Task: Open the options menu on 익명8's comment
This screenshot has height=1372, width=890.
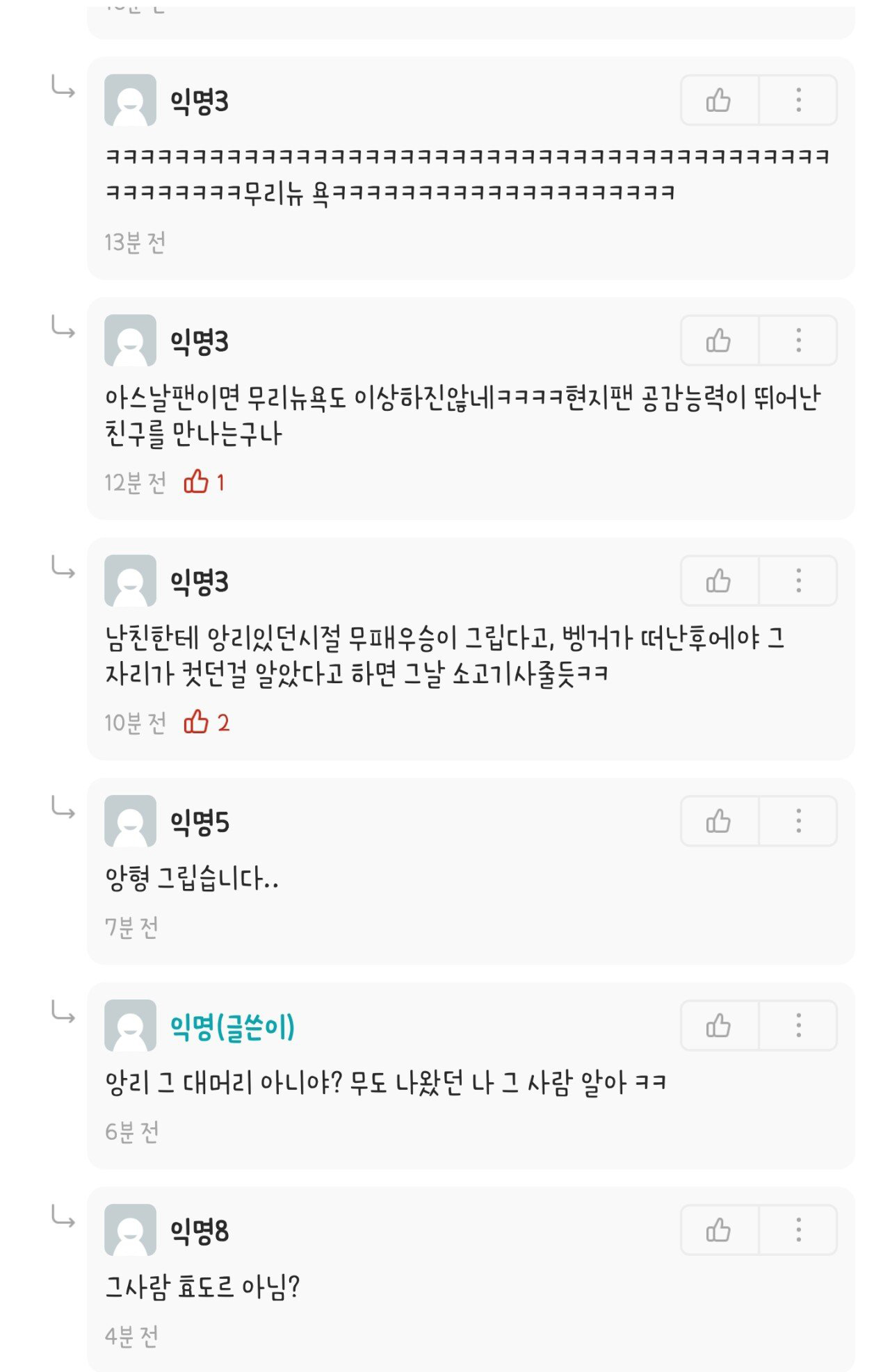Action: pyautogui.click(x=798, y=1230)
